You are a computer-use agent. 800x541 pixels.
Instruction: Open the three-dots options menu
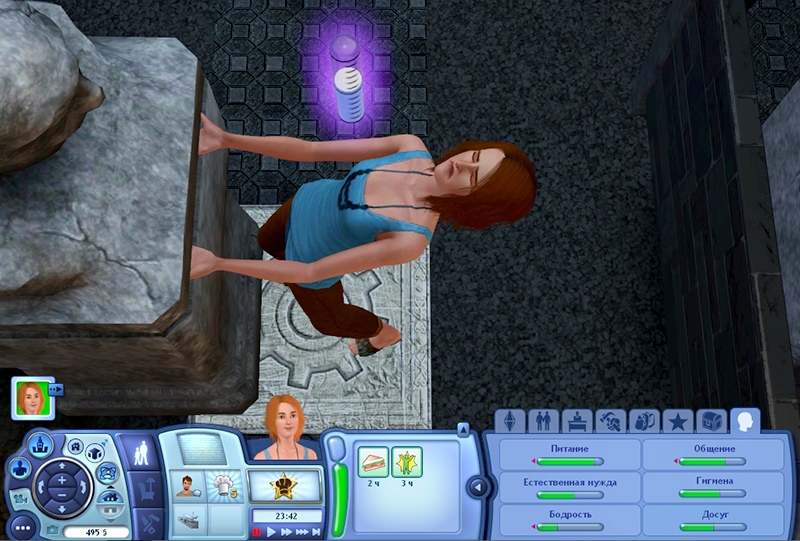click(x=22, y=526)
